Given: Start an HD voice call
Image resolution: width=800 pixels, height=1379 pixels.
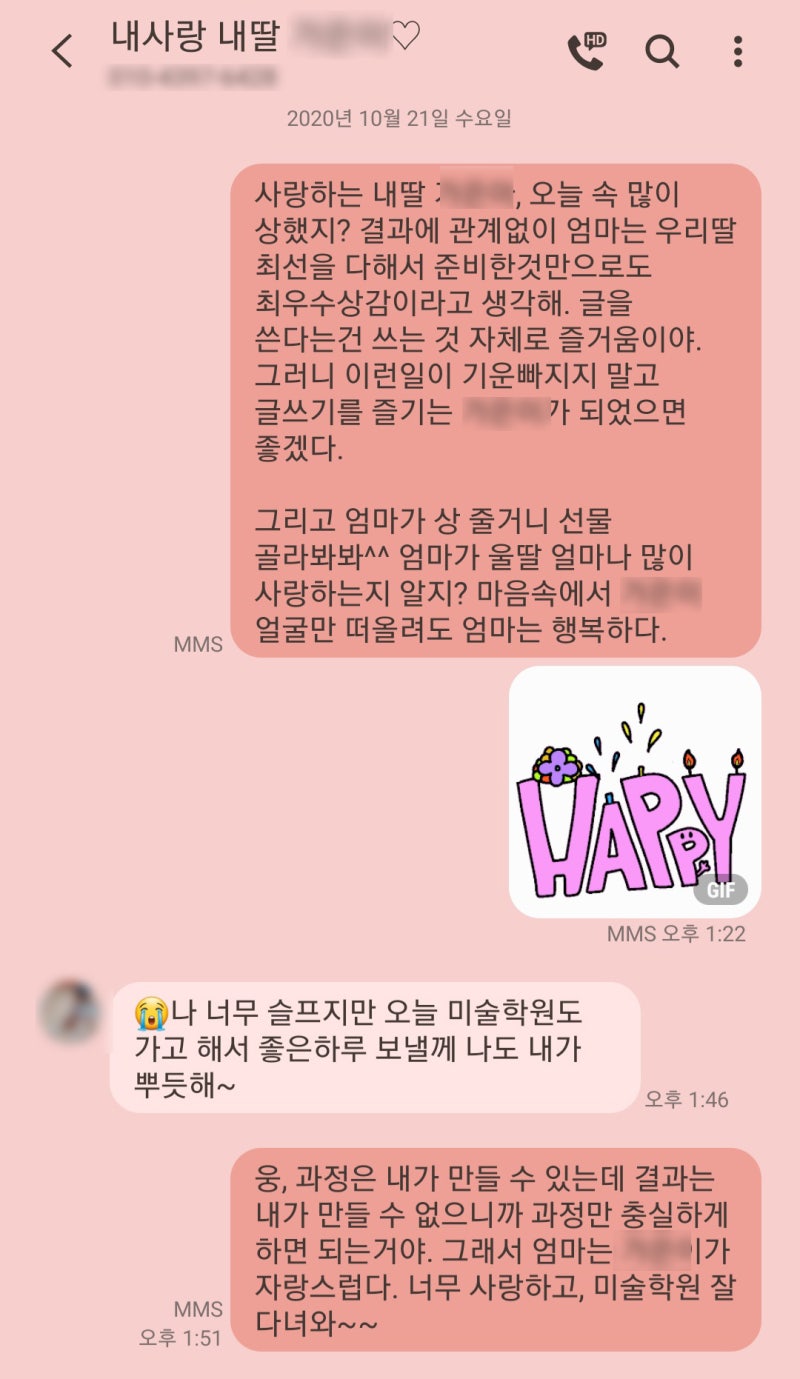Looking at the screenshot, I should click(x=586, y=50).
